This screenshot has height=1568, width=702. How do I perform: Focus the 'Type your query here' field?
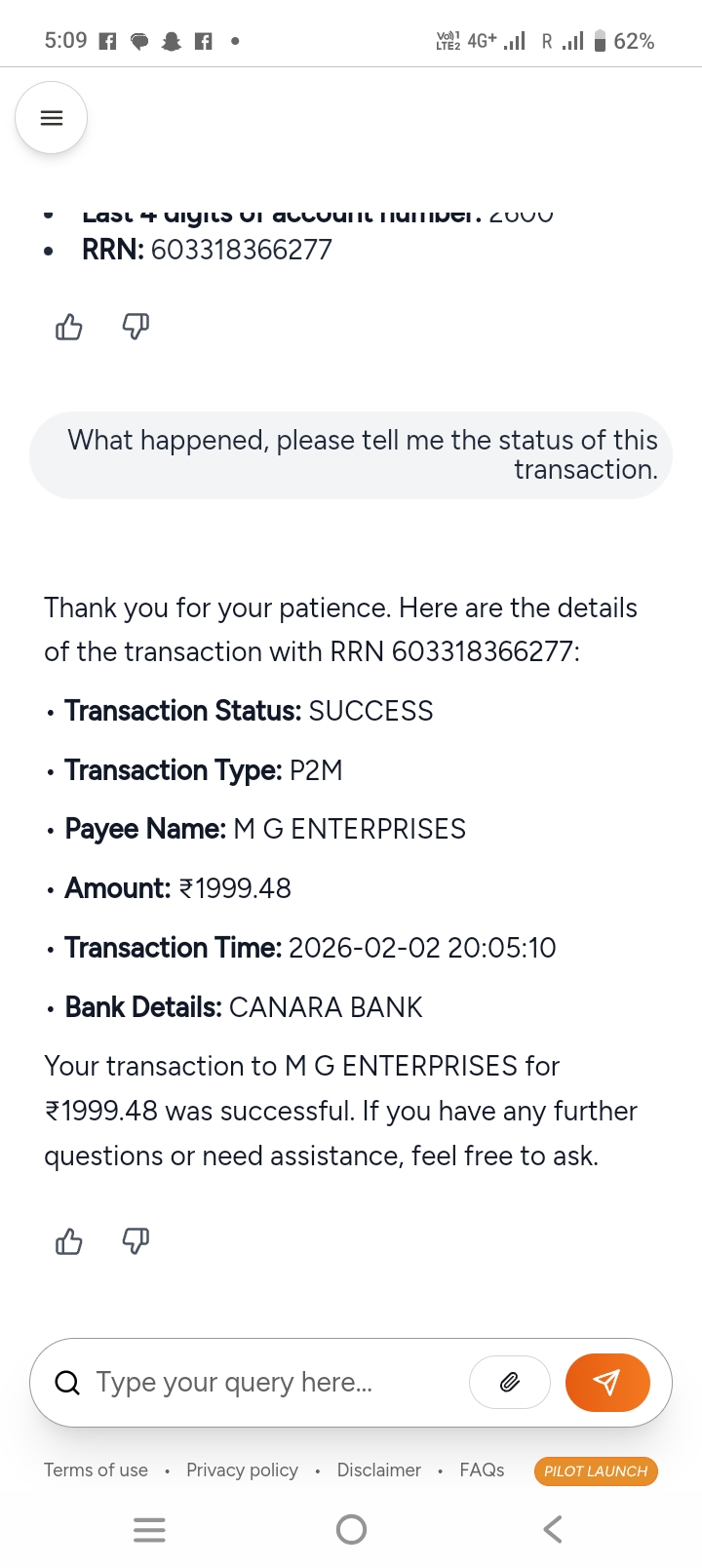pyautogui.click(x=263, y=1383)
